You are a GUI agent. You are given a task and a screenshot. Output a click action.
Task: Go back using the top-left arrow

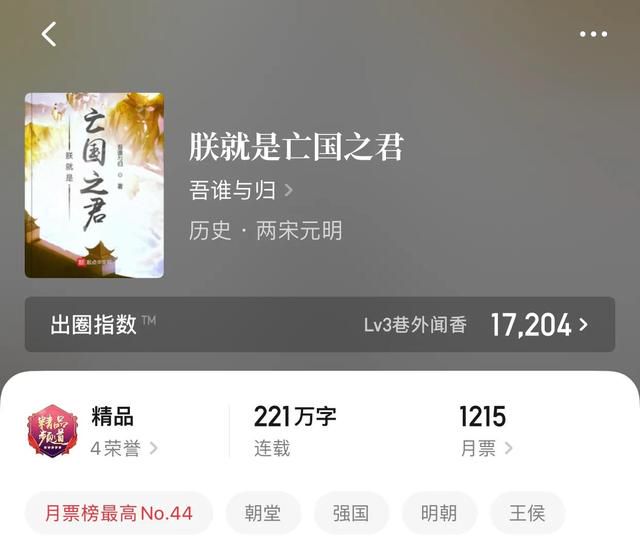[48, 34]
